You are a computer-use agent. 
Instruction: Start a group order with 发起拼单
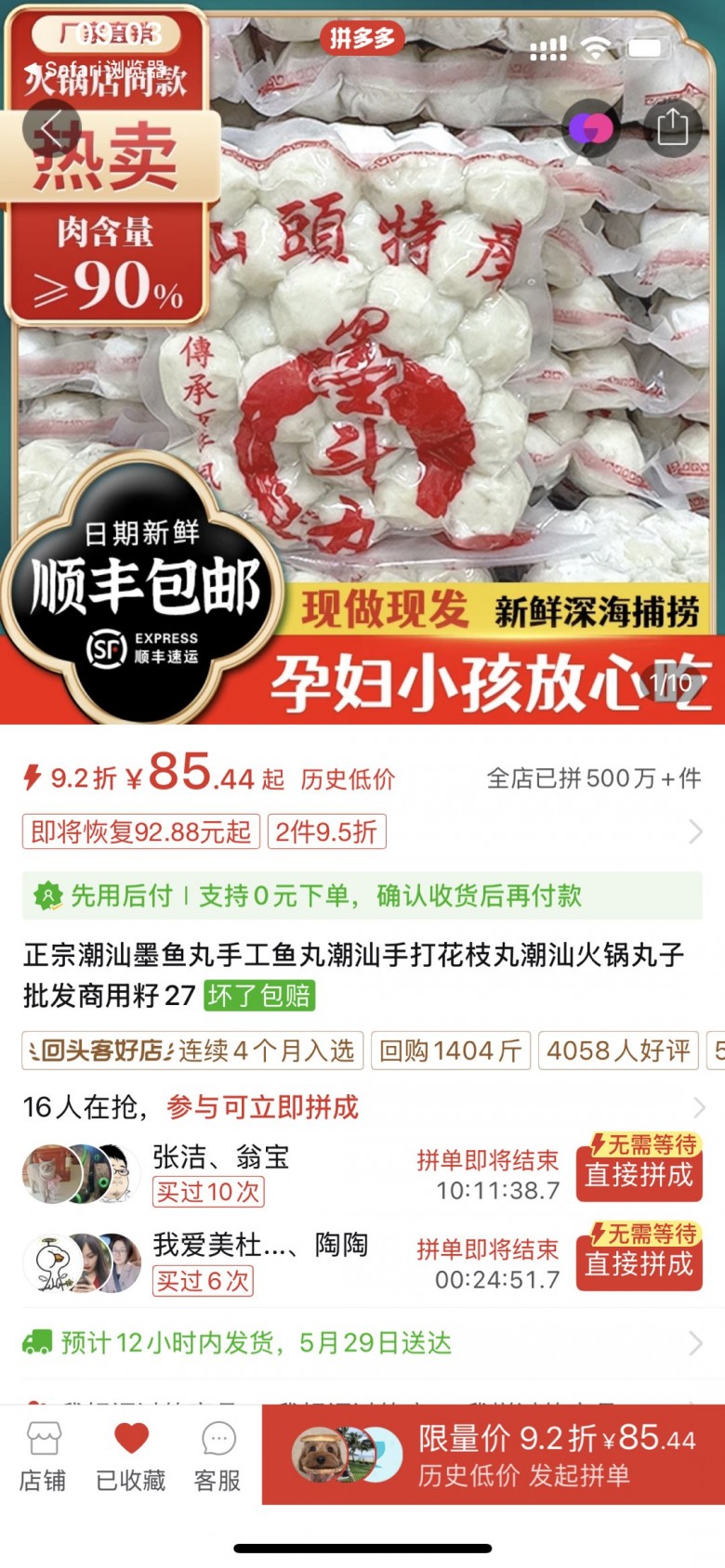493,1455
